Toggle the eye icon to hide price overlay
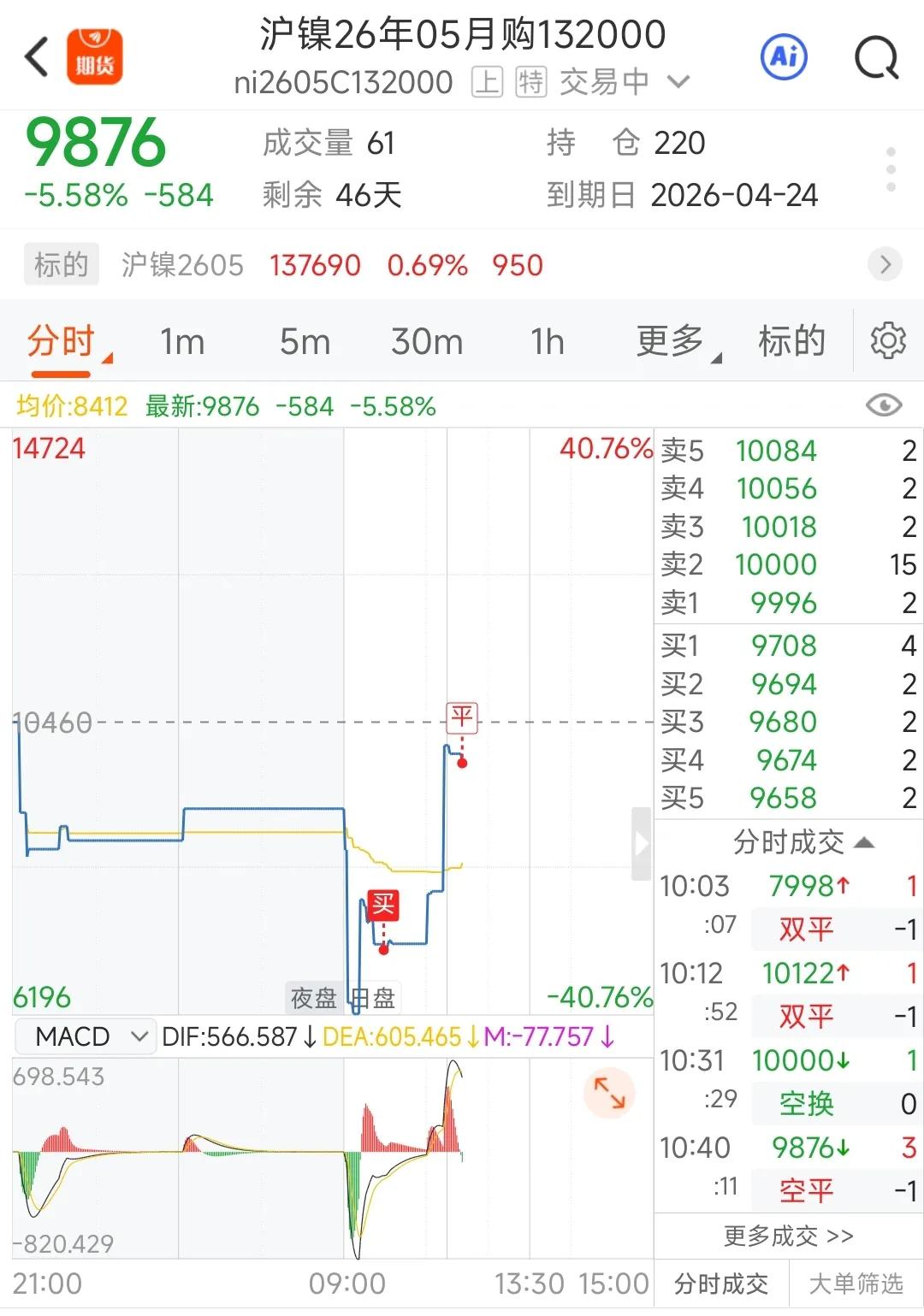The image size is (924, 1316). (x=885, y=405)
